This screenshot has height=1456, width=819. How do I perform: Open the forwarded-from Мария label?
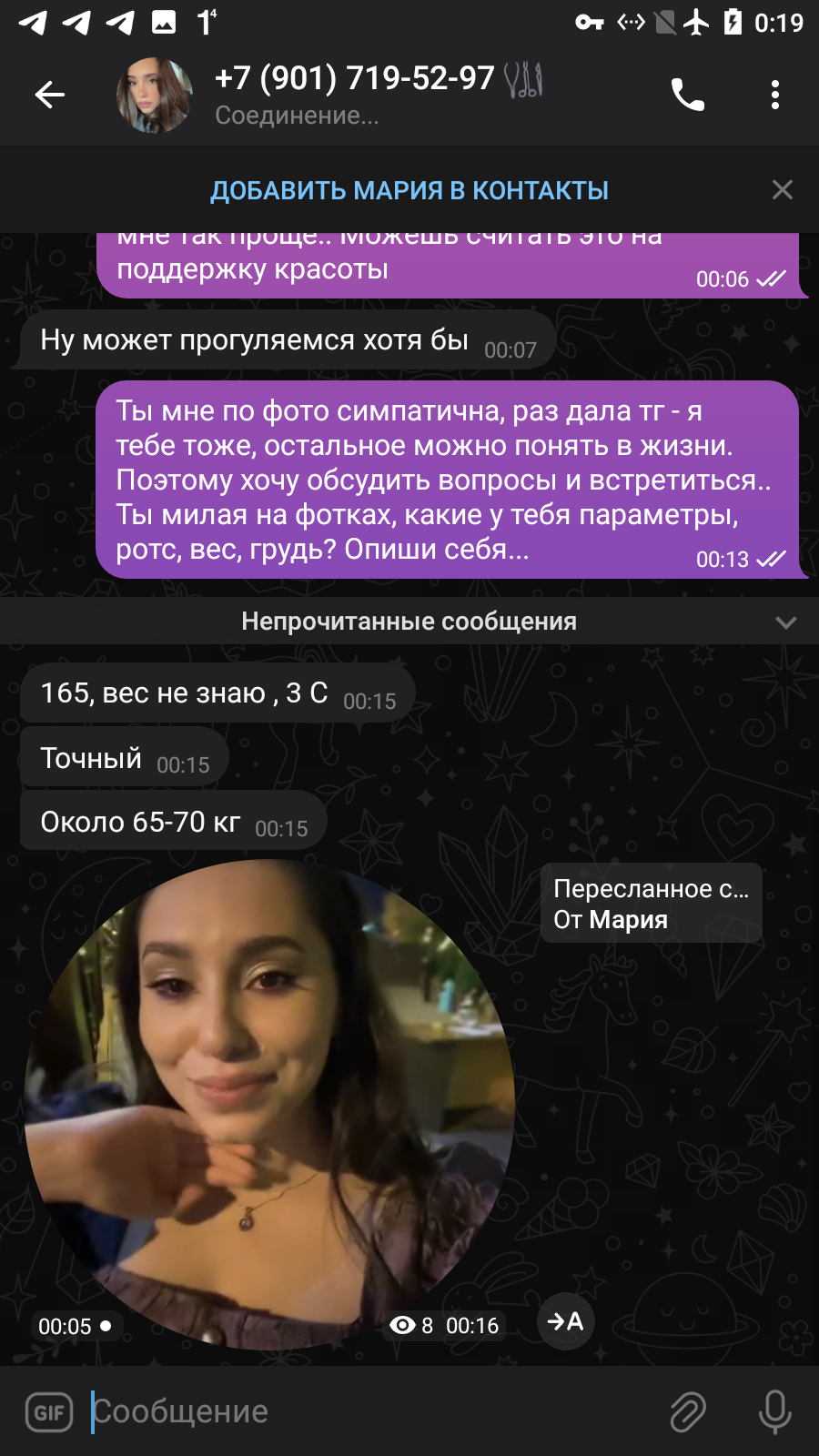tap(652, 904)
